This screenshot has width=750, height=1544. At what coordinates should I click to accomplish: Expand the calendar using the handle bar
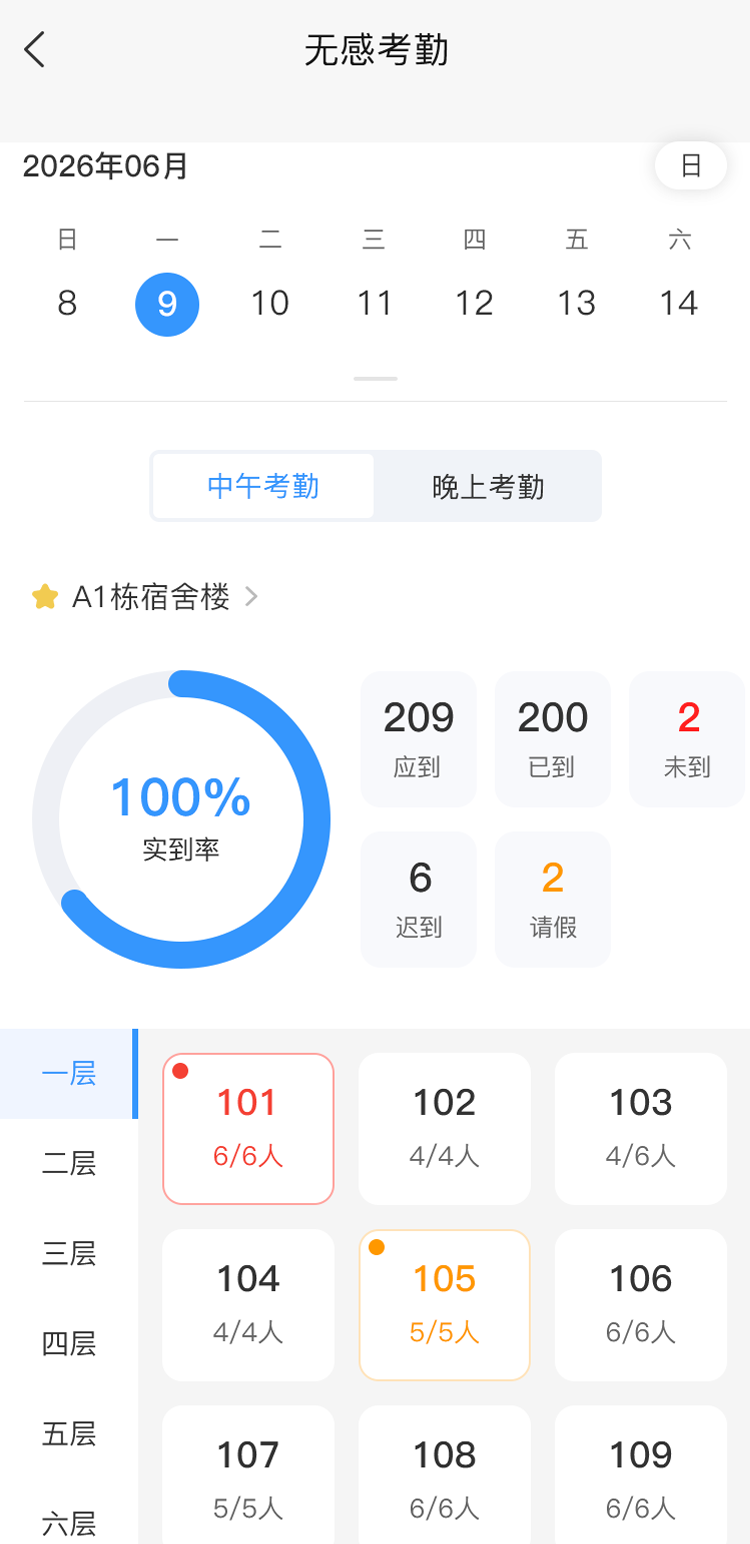[x=375, y=379]
